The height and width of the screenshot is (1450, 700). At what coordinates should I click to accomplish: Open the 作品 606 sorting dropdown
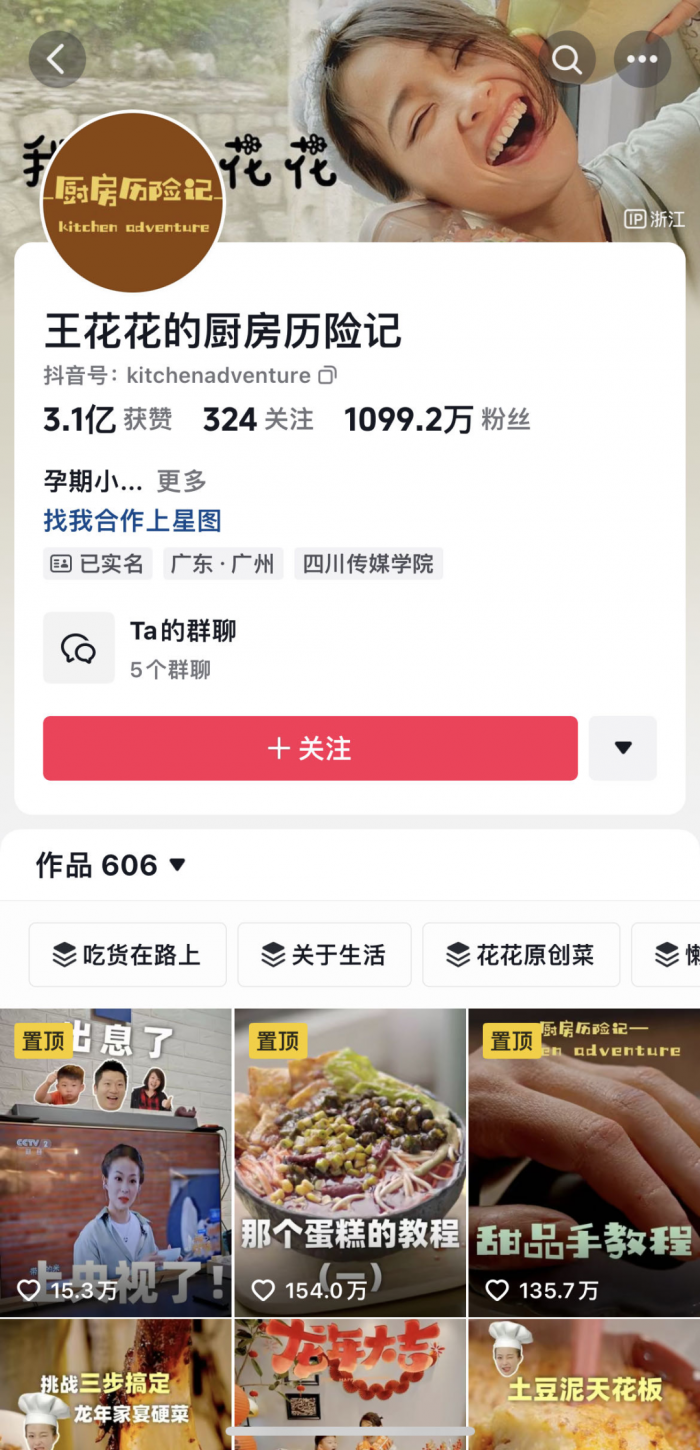tap(112, 864)
